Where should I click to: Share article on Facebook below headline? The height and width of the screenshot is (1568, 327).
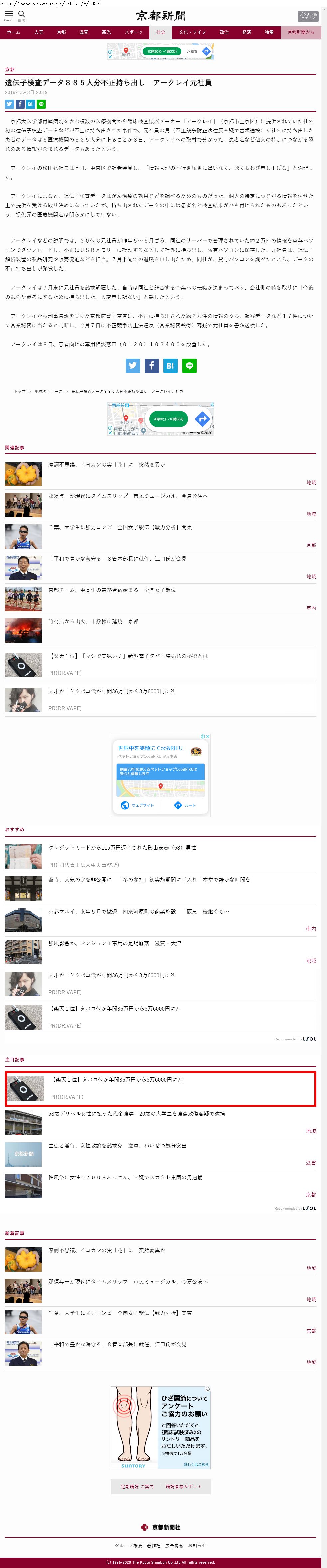(19, 104)
